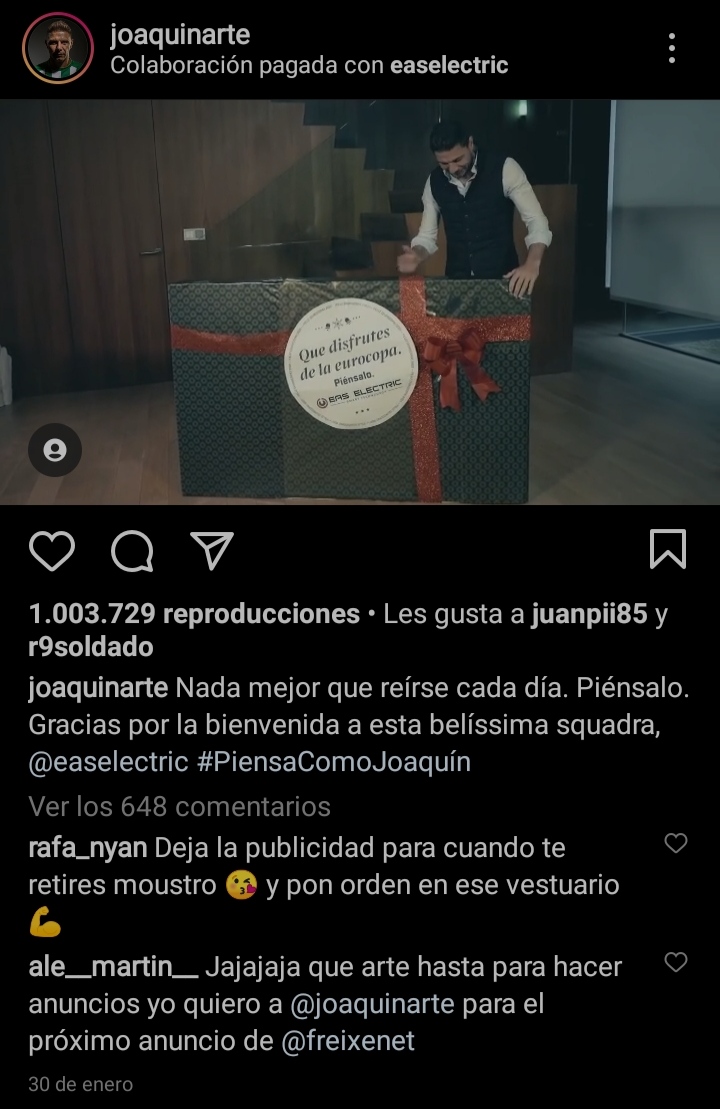Save this post with the bookmark icon
Image resolution: width=720 pixels, height=1109 pixels.
coord(668,549)
